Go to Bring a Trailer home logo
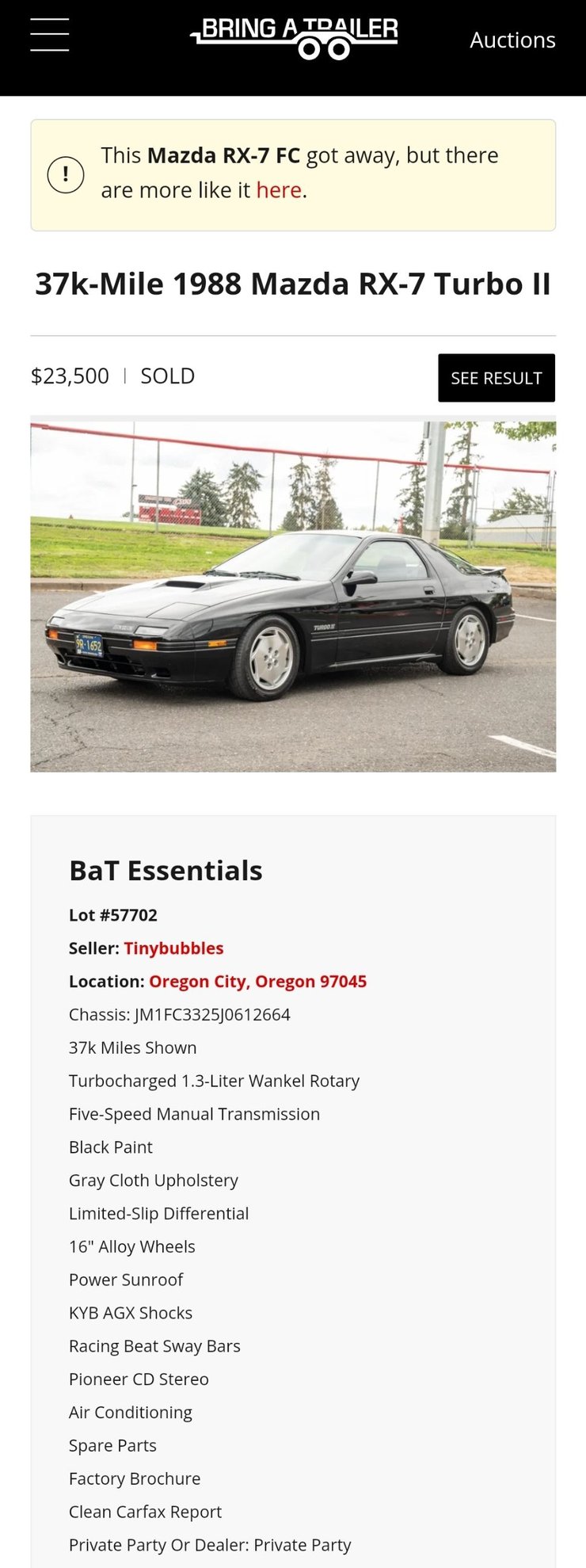586x1568 pixels. tap(294, 38)
